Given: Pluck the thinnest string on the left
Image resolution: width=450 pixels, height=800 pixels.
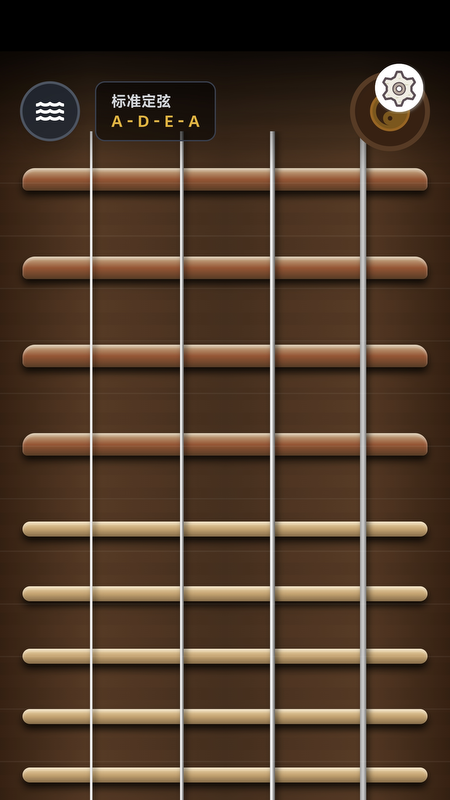Looking at the screenshot, I should pyautogui.click(x=91, y=465).
